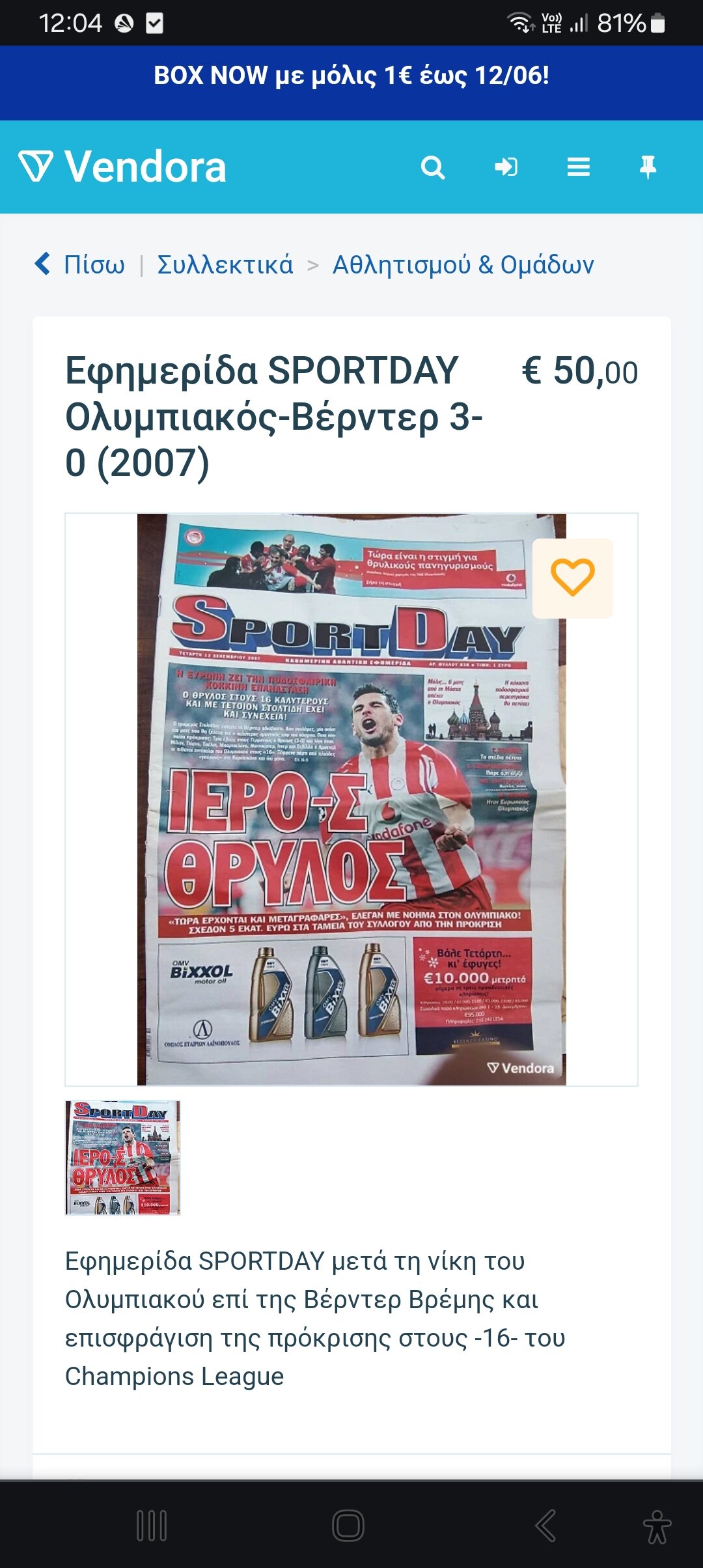Go back with the Πίσω link
This screenshot has width=703, height=1568.
coord(79,264)
